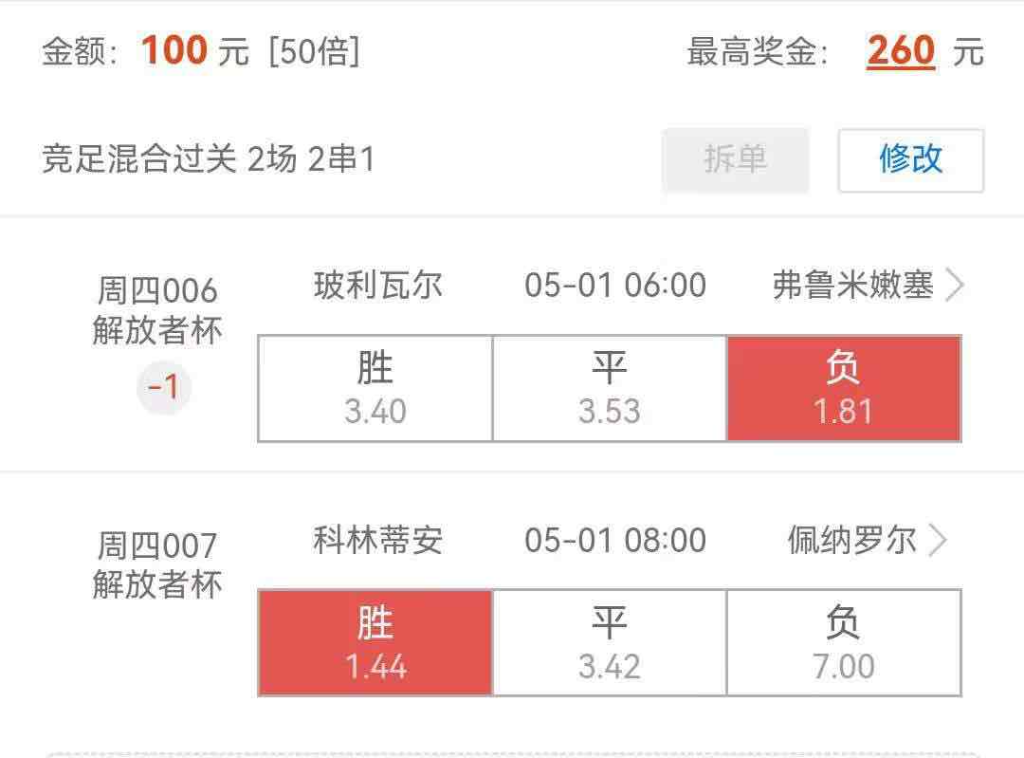Image resolution: width=1024 pixels, height=758 pixels.
Task: Select 负 7.00 for 佩纳罗尔 match
Action: click(x=844, y=643)
